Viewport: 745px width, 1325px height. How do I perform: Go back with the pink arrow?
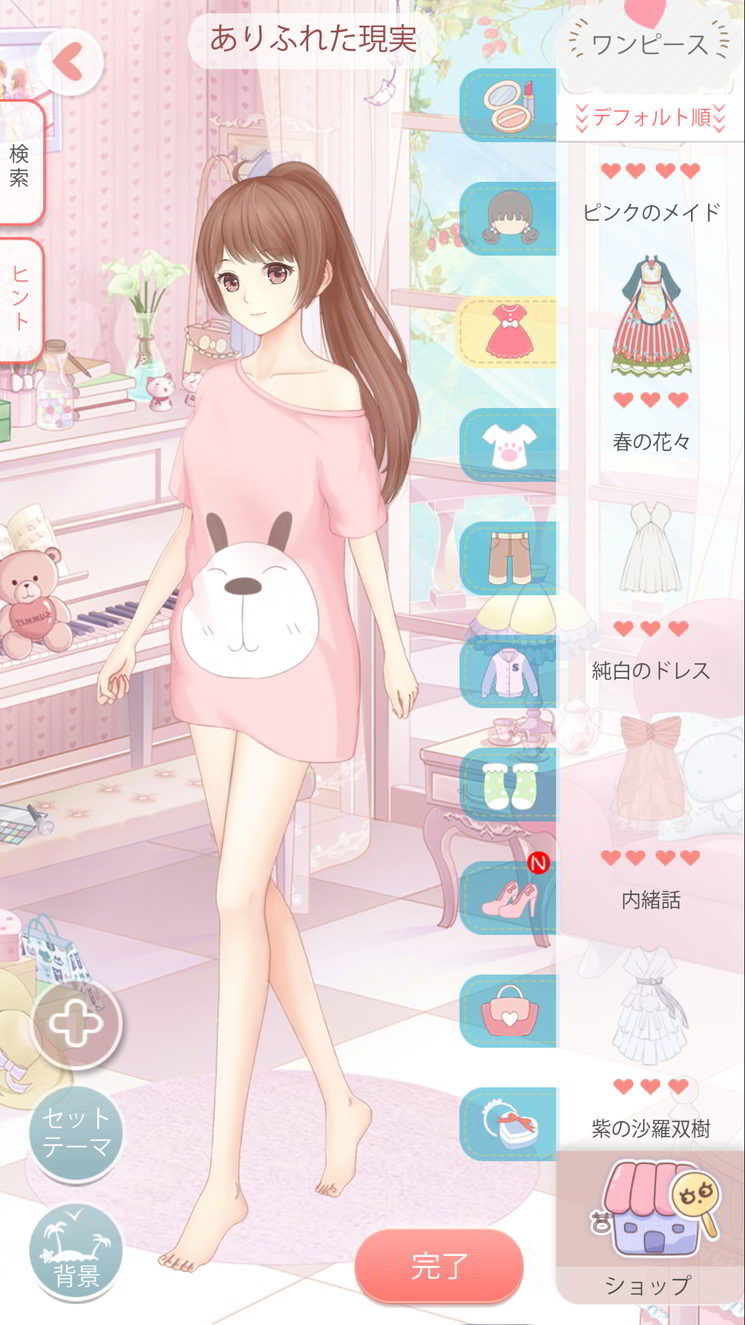coord(68,62)
